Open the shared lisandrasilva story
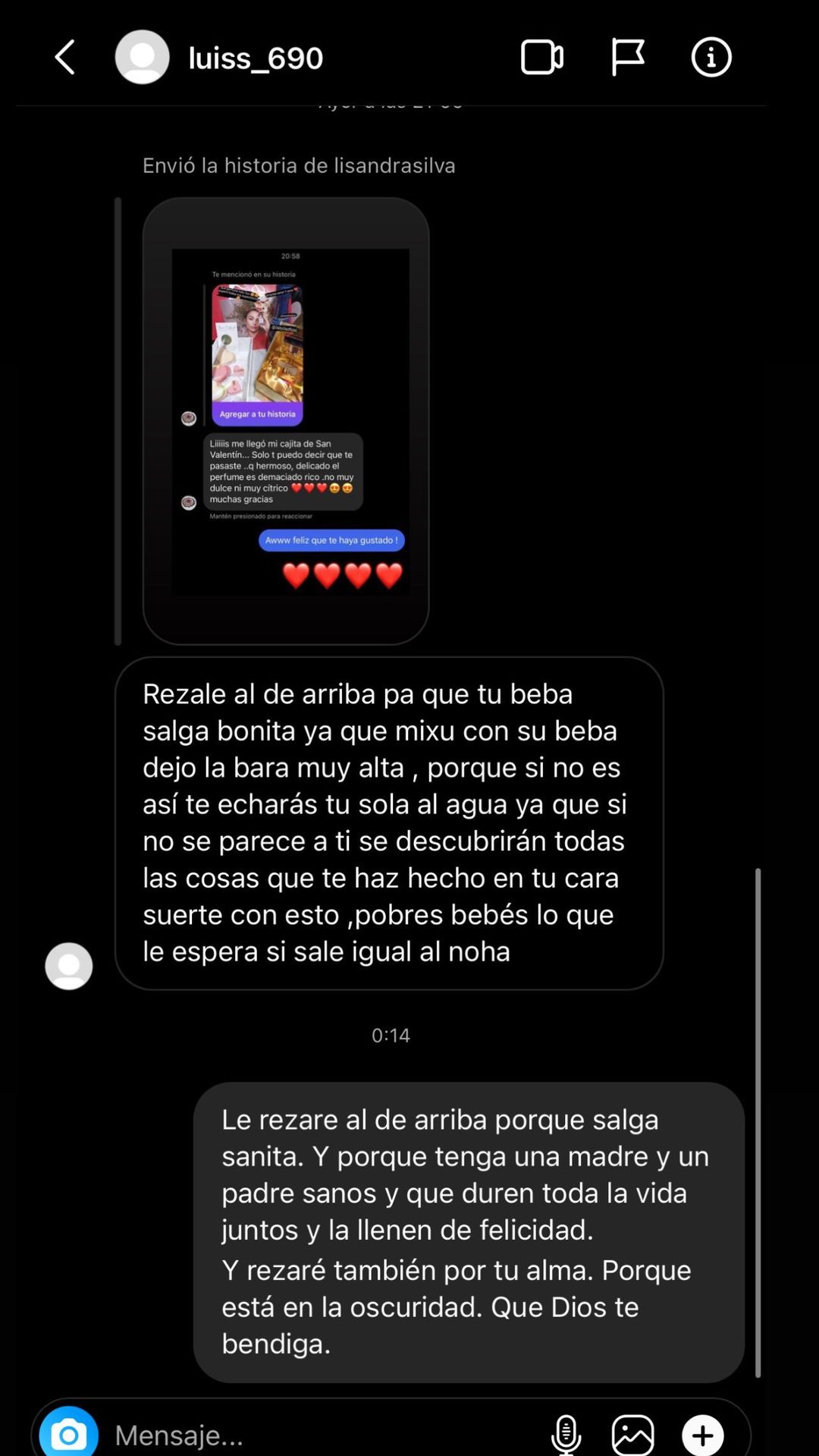Viewport: 819px width, 1456px height. click(x=286, y=421)
